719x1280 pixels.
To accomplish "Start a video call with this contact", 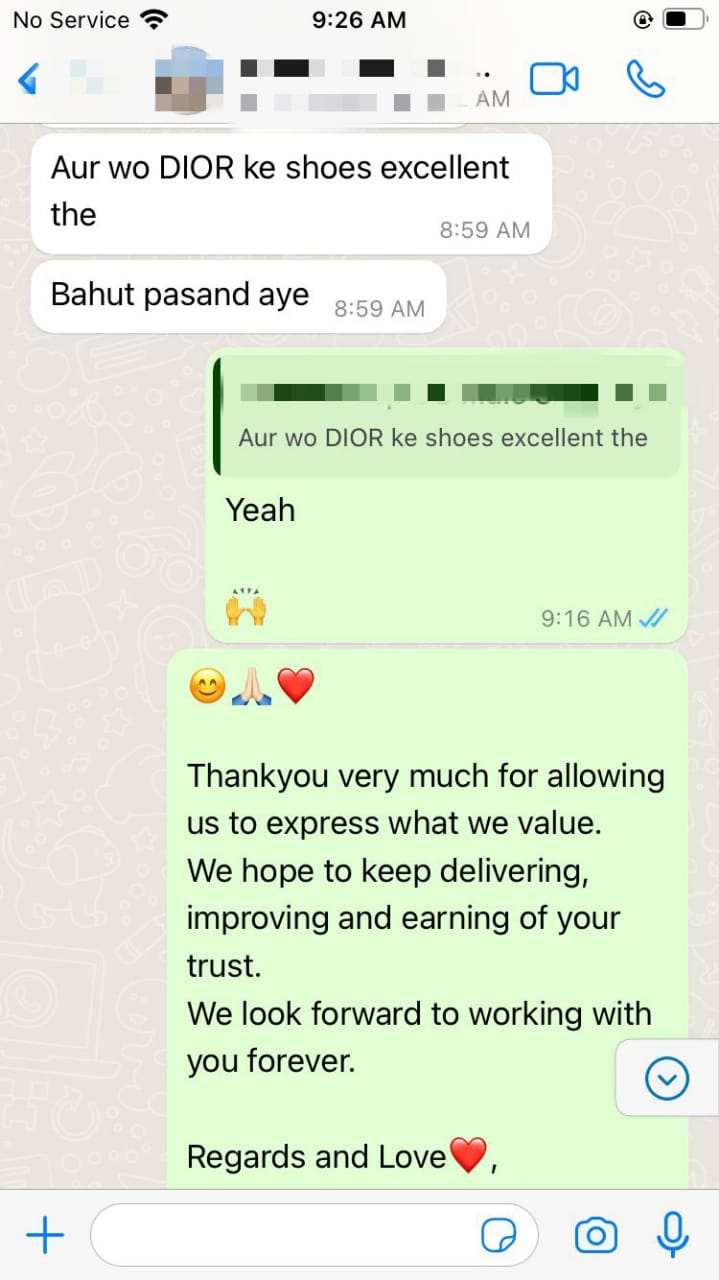I will pos(554,79).
